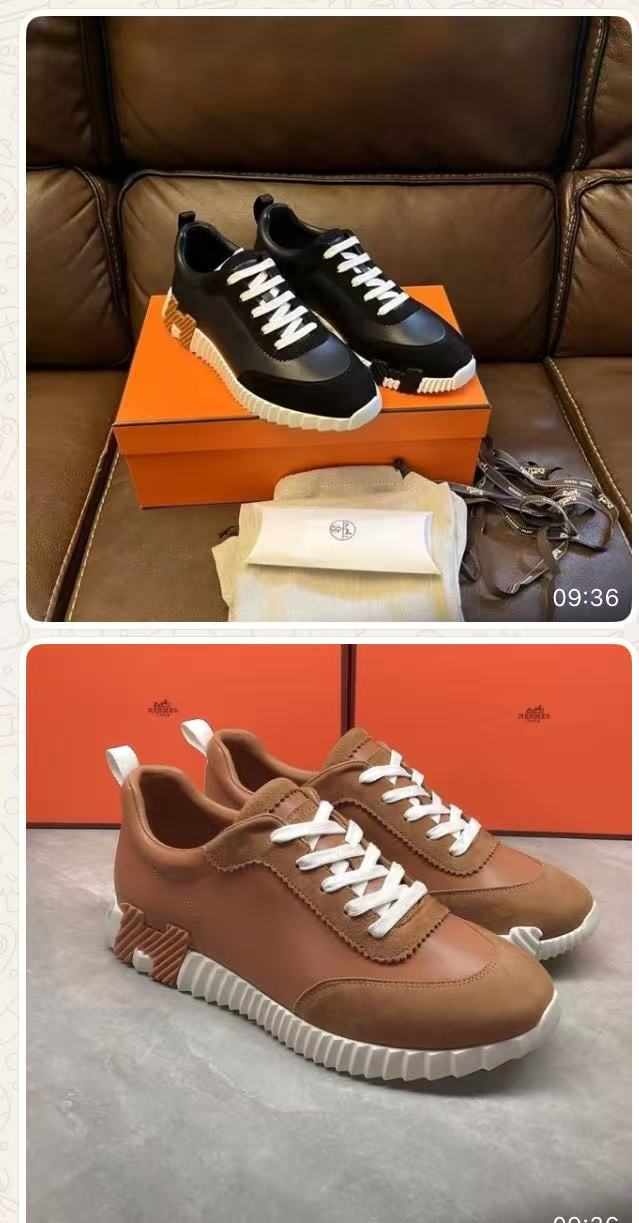
Task: Open the brown sneakers photo message
Action: (x=328, y=930)
